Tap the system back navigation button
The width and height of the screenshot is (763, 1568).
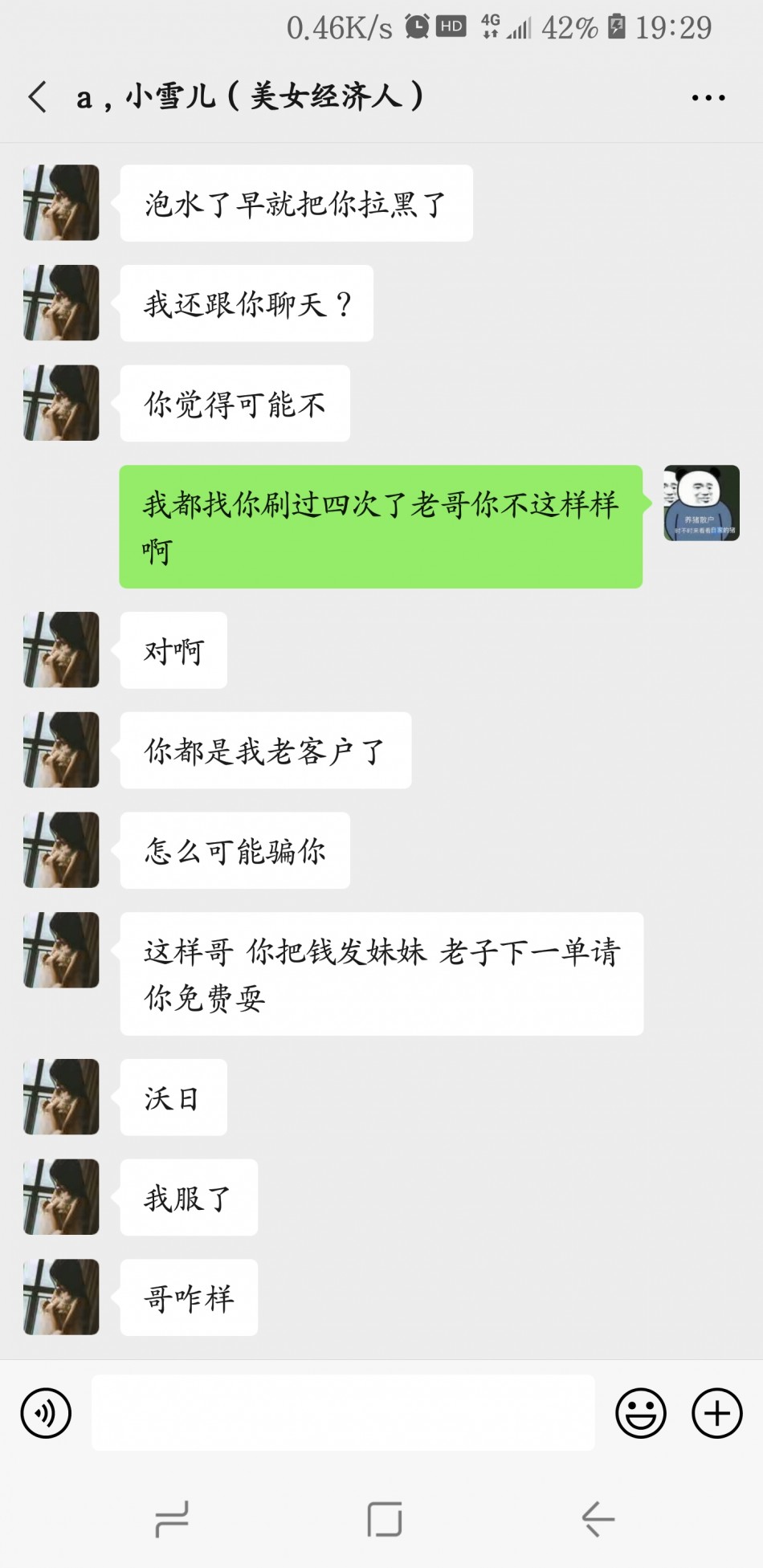[597, 1519]
